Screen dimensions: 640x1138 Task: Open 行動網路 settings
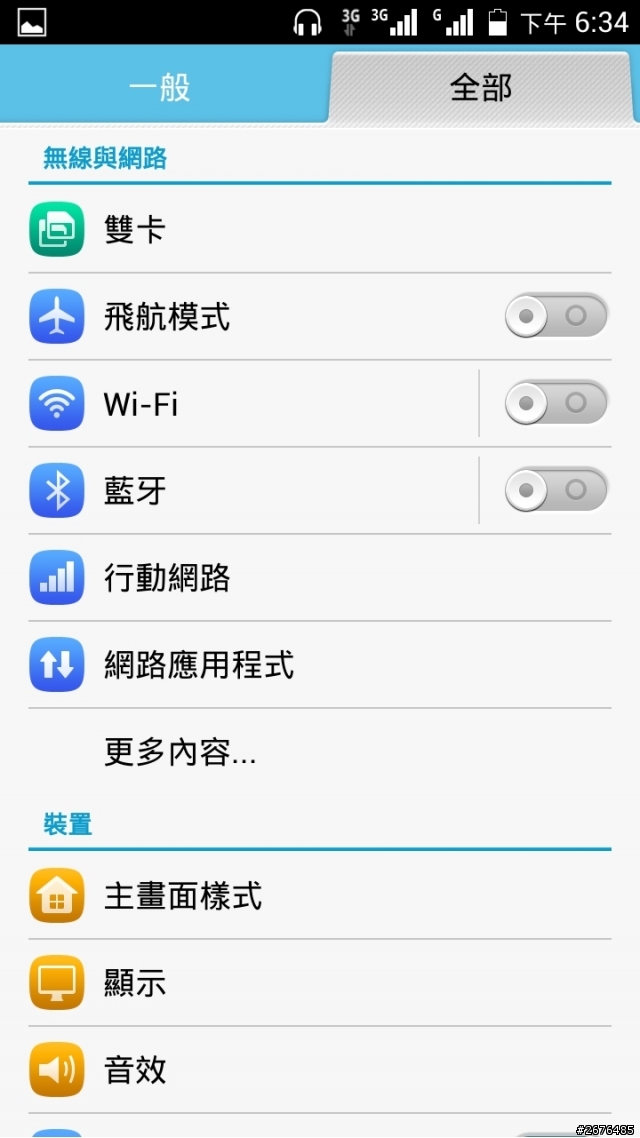click(320, 577)
